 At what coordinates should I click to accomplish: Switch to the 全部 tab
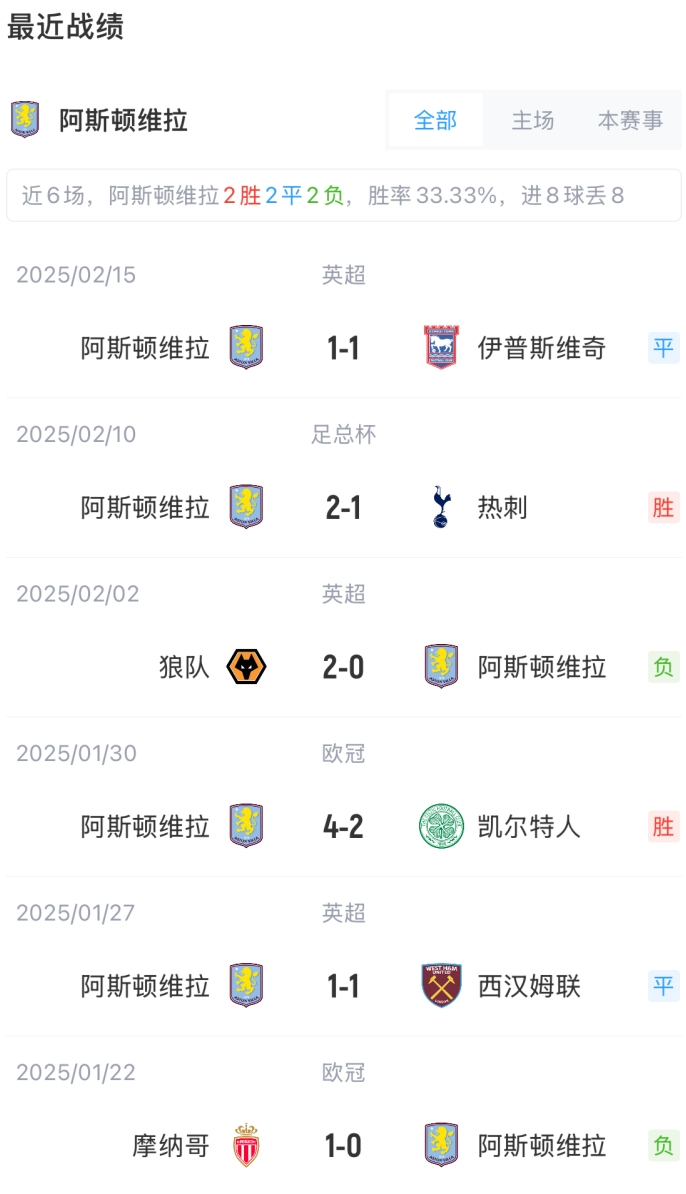coord(435,121)
